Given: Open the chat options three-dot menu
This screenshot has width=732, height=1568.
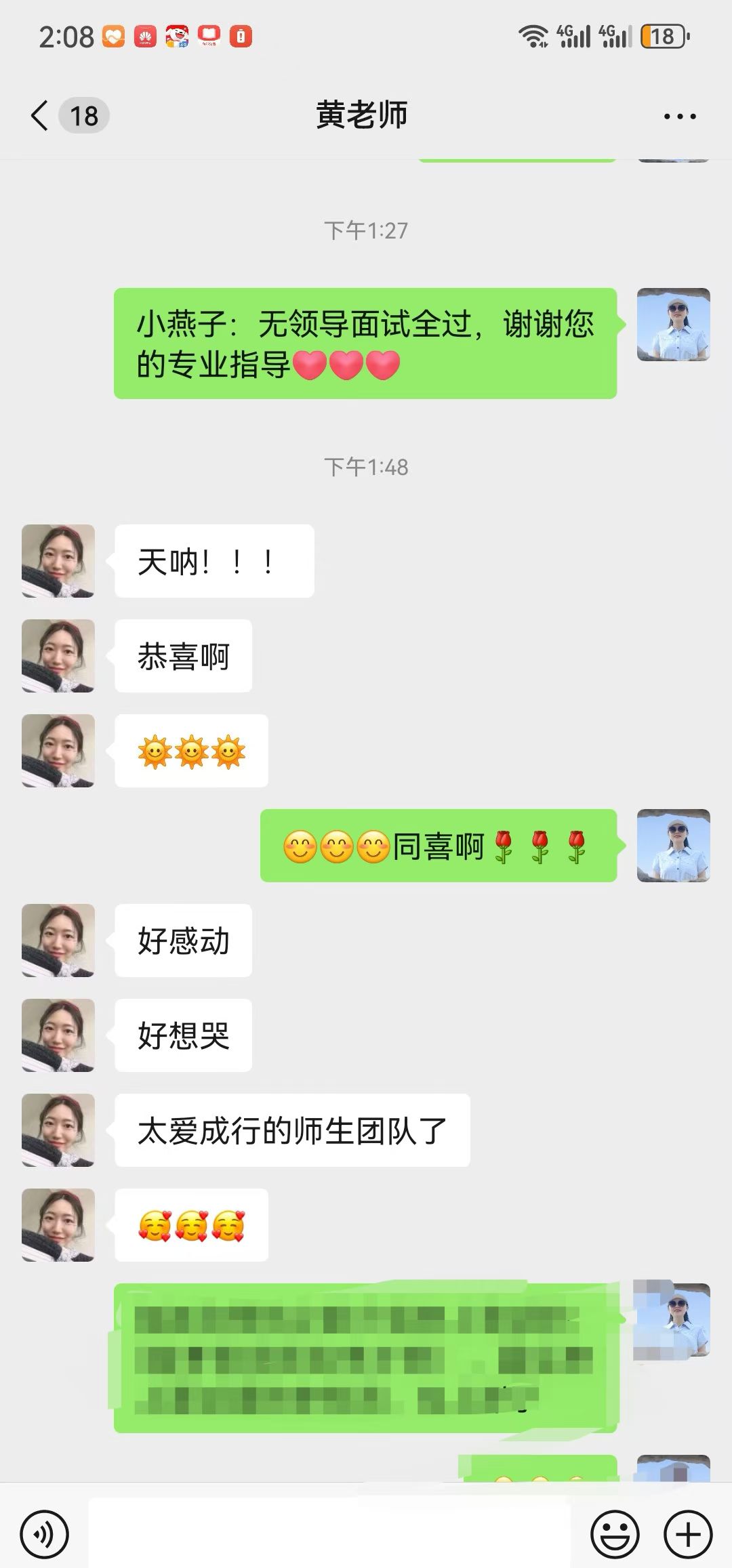Looking at the screenshot, I should (679, 117).
